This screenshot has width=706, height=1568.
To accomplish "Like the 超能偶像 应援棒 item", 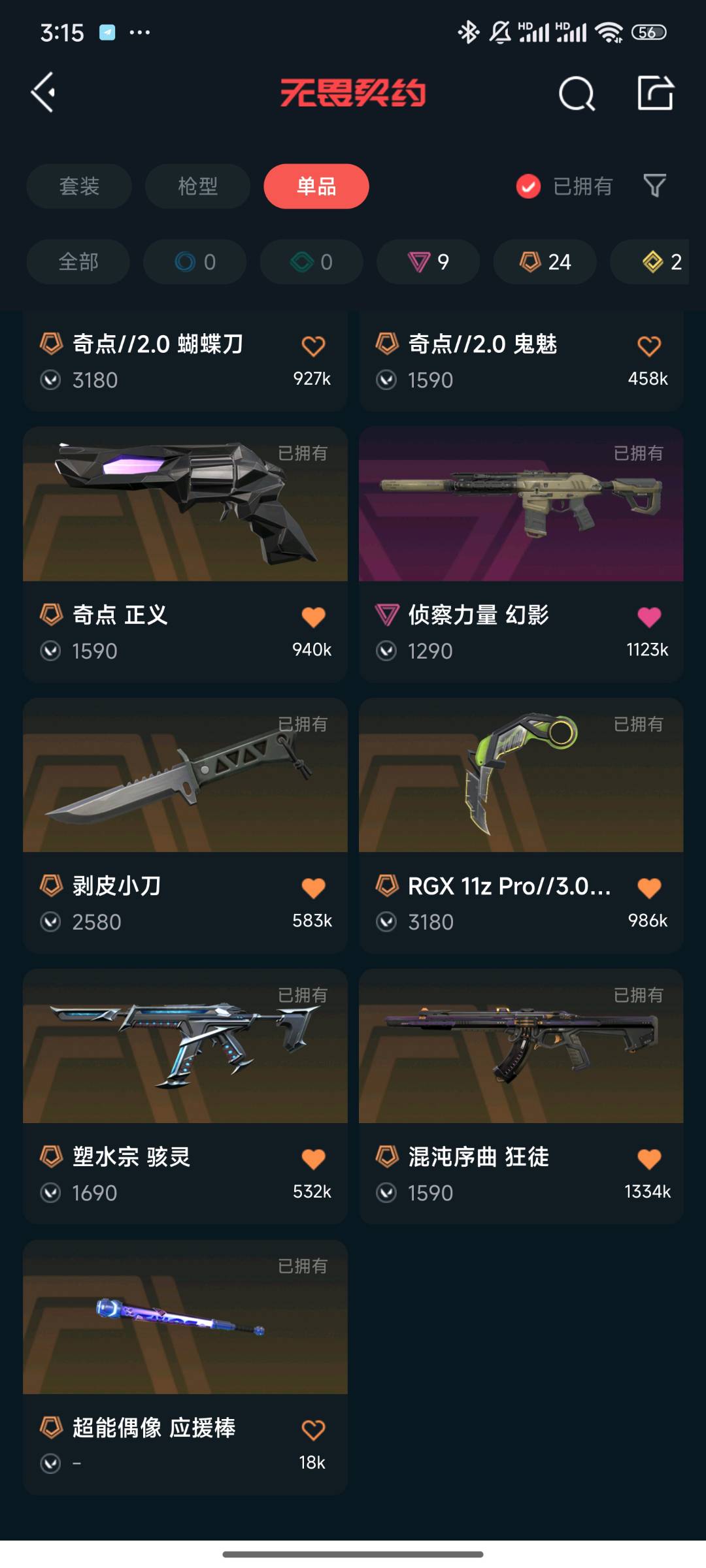I will coord(313,1430).
